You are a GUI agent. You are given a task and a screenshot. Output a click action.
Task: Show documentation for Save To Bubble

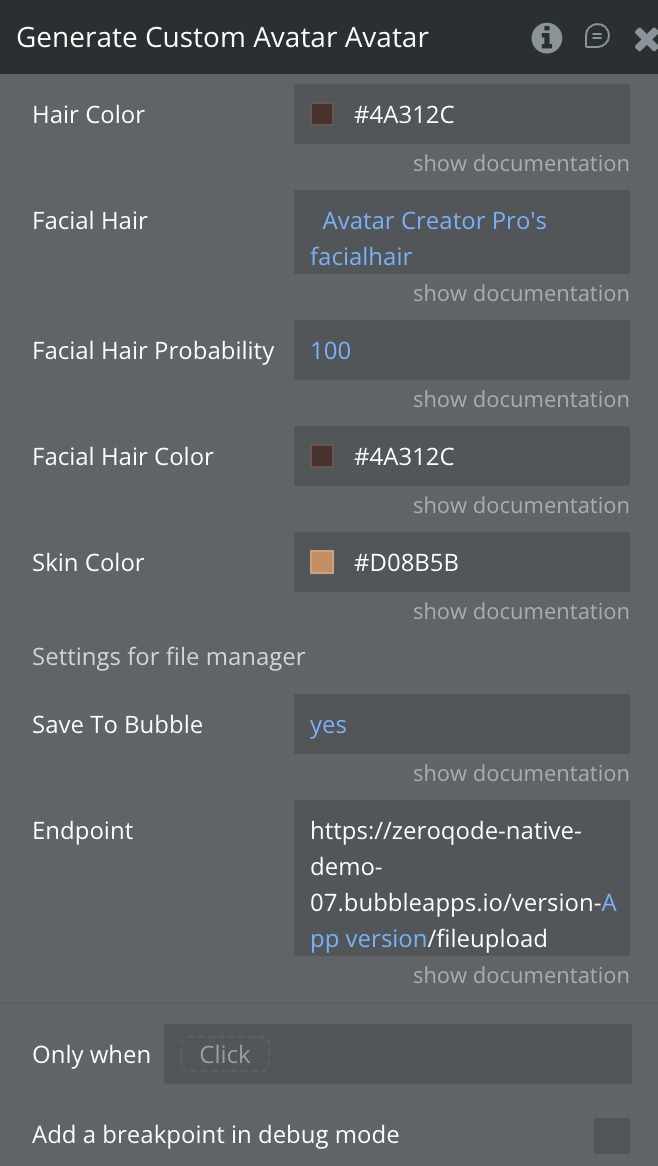[x=521, y=773]
